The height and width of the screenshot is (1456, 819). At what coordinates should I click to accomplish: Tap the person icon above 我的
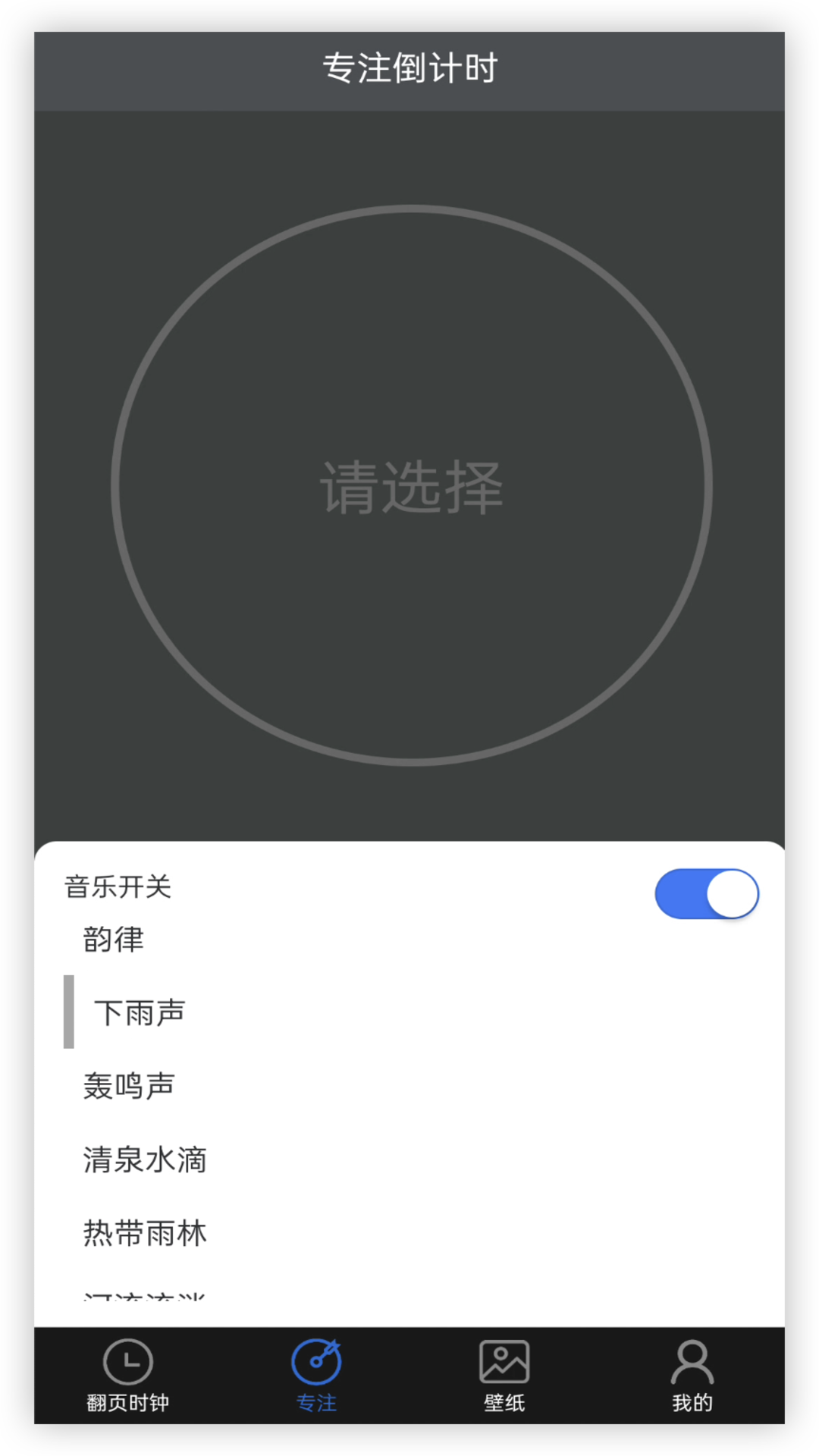click(690, 1361)
